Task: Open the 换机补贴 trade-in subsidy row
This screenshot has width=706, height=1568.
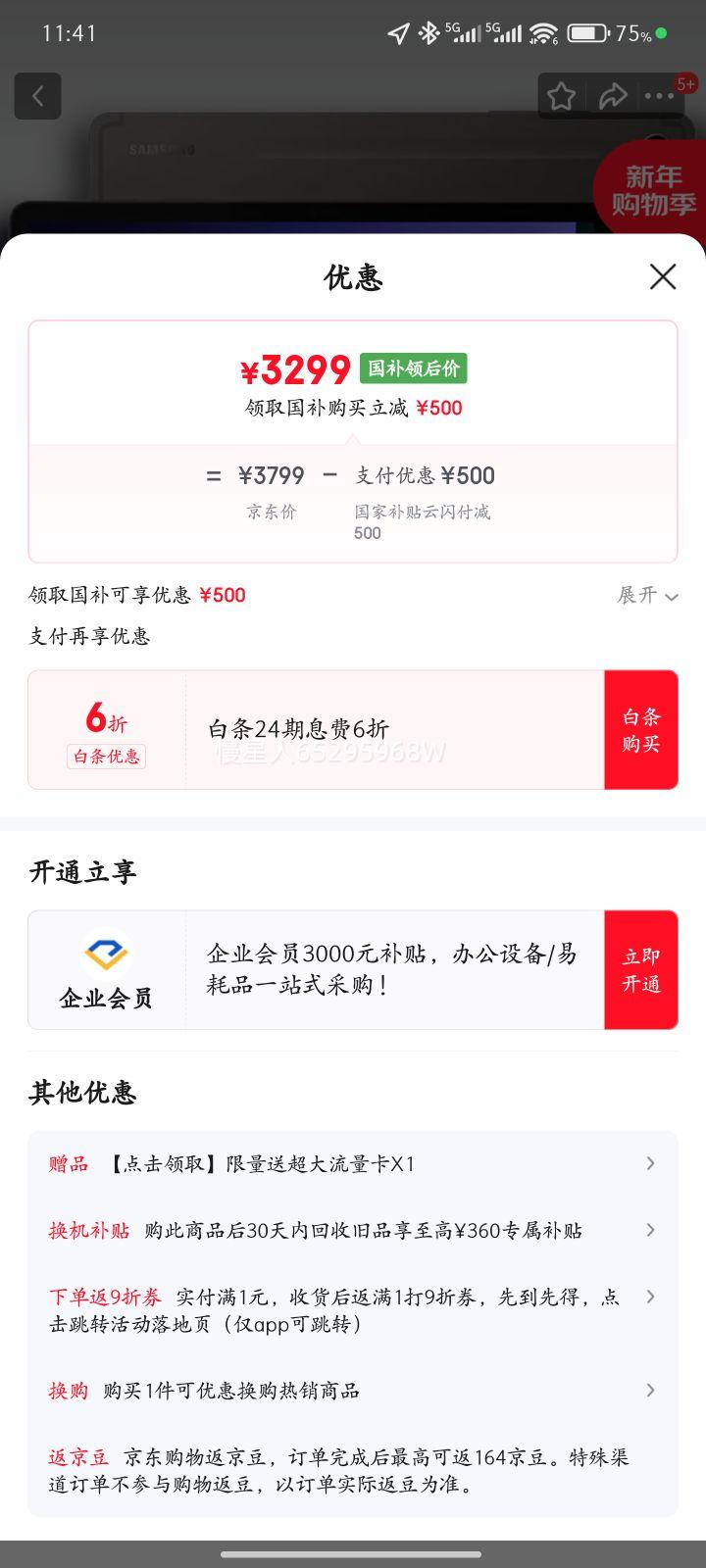Action: click(353, 1230)
